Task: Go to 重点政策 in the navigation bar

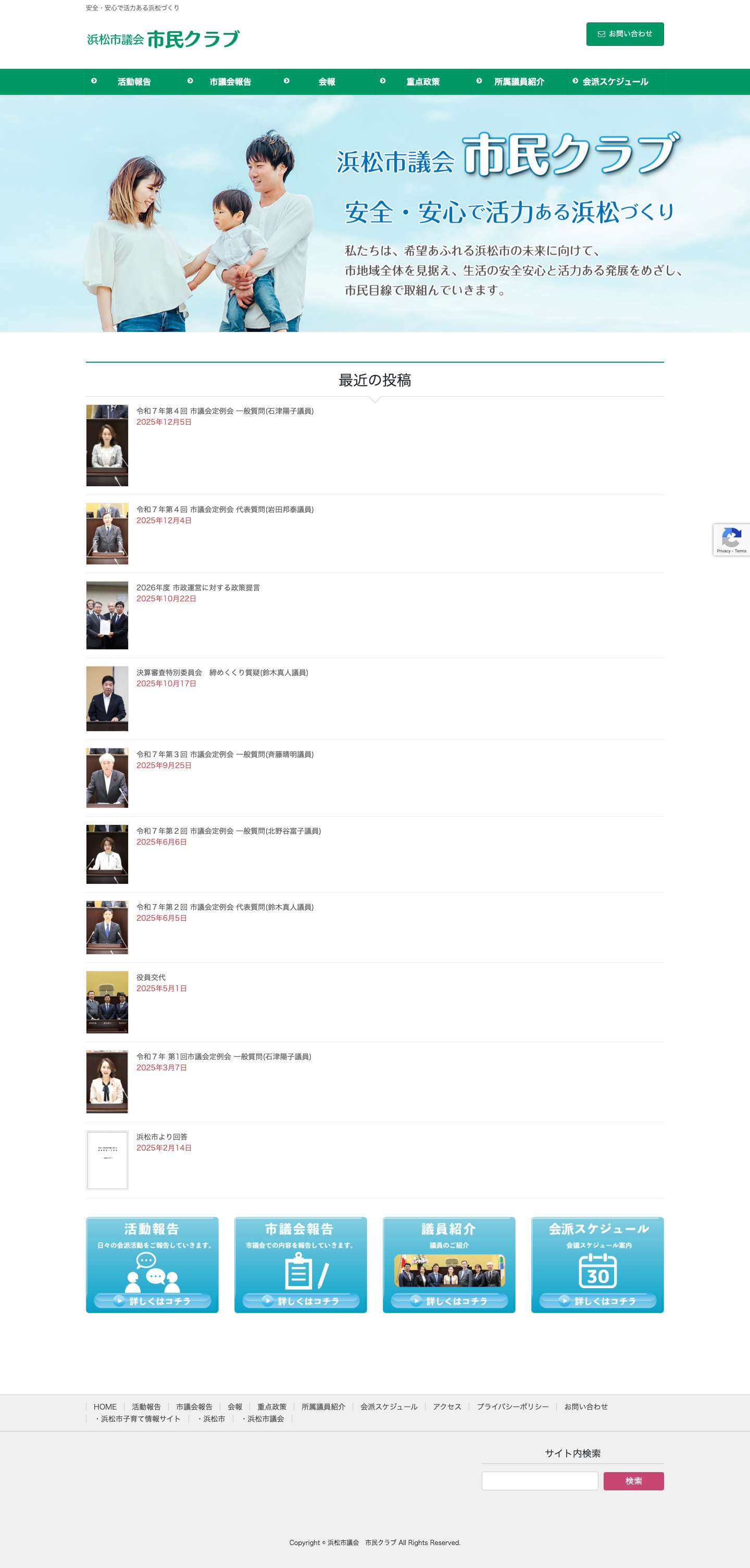Action: (423, 82)
